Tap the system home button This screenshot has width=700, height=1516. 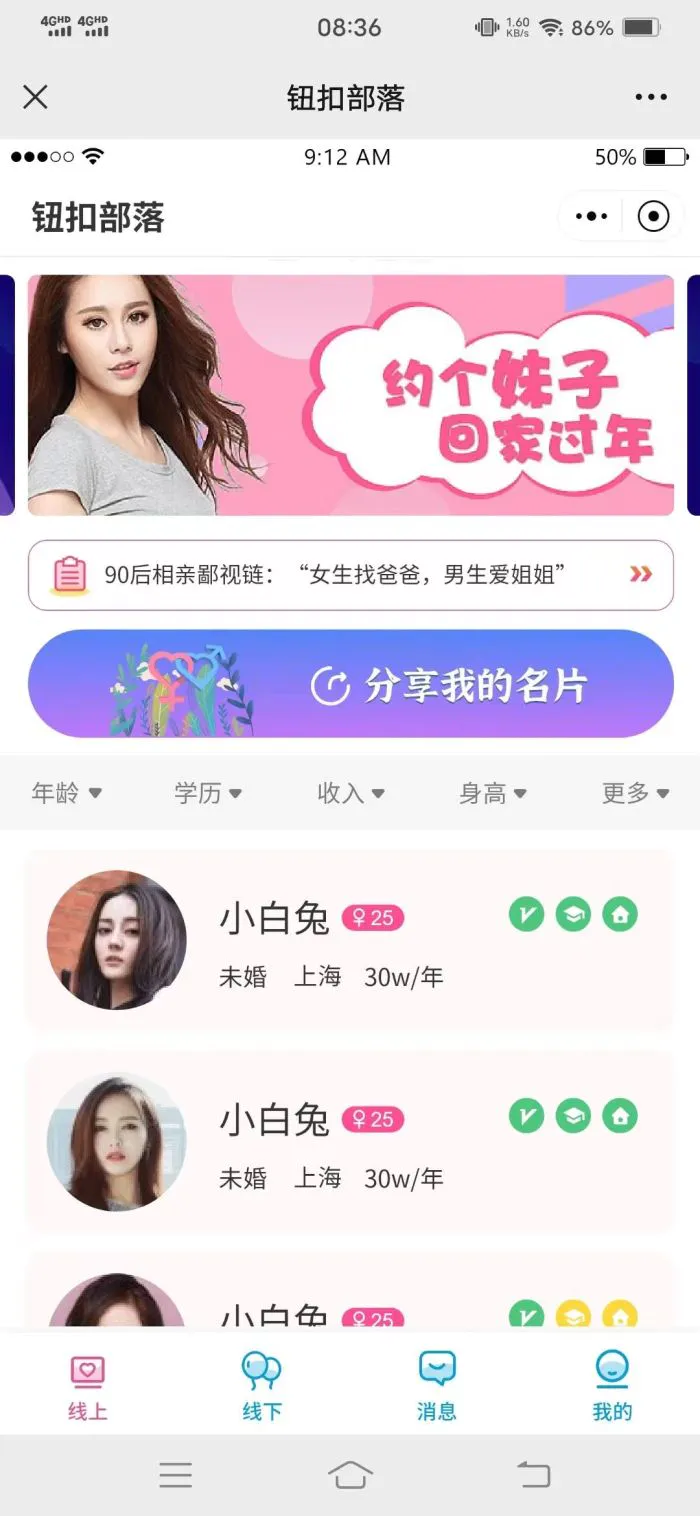350,1474
